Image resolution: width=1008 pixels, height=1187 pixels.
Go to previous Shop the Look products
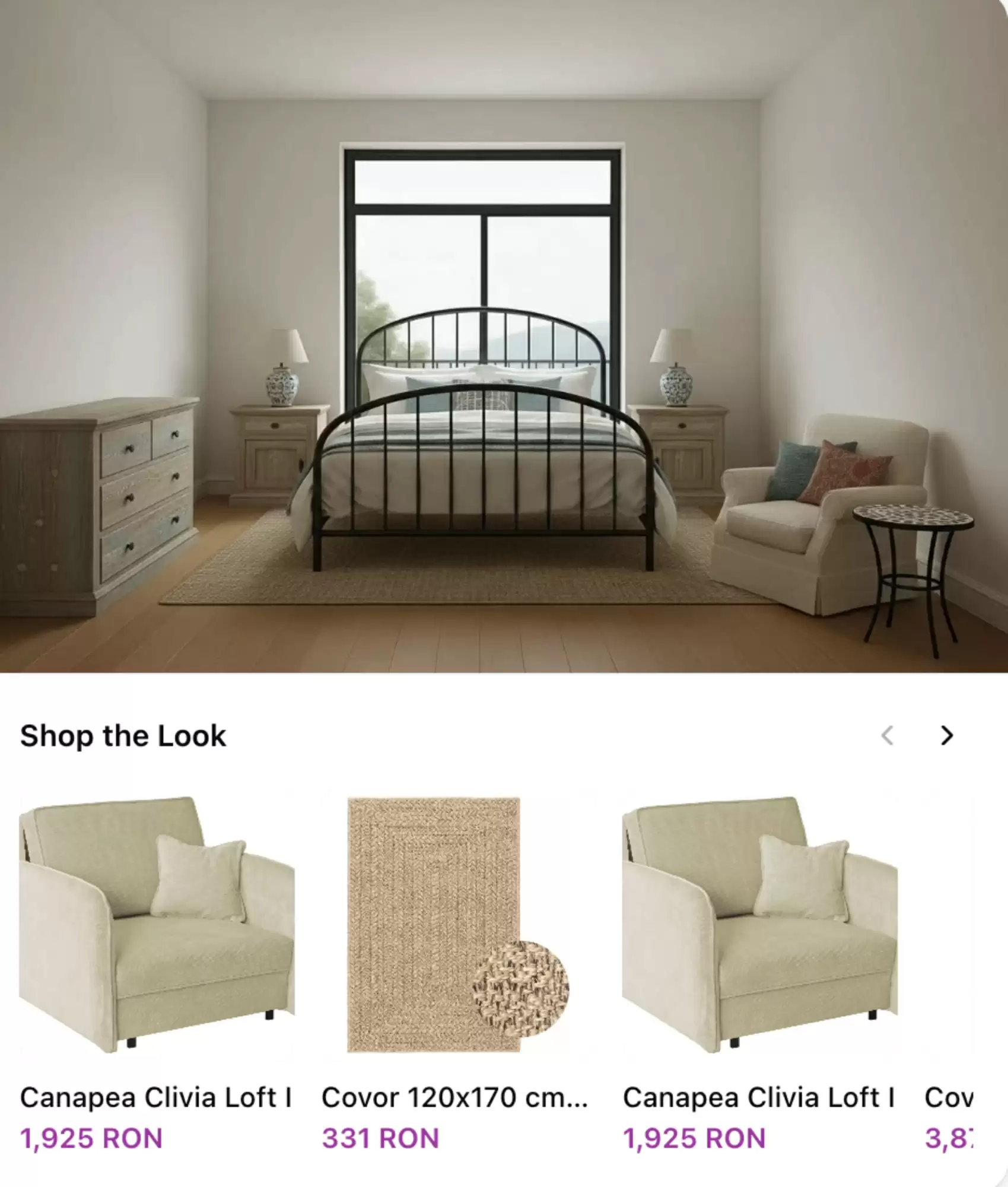coord(887,736)
